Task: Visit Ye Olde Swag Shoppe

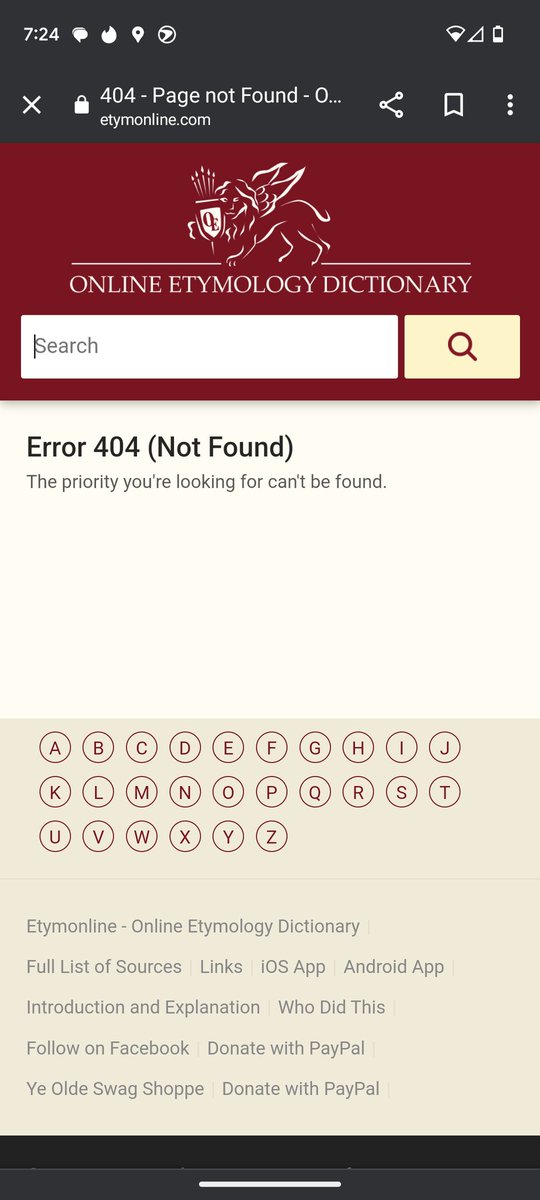Action: point(115,1089)
